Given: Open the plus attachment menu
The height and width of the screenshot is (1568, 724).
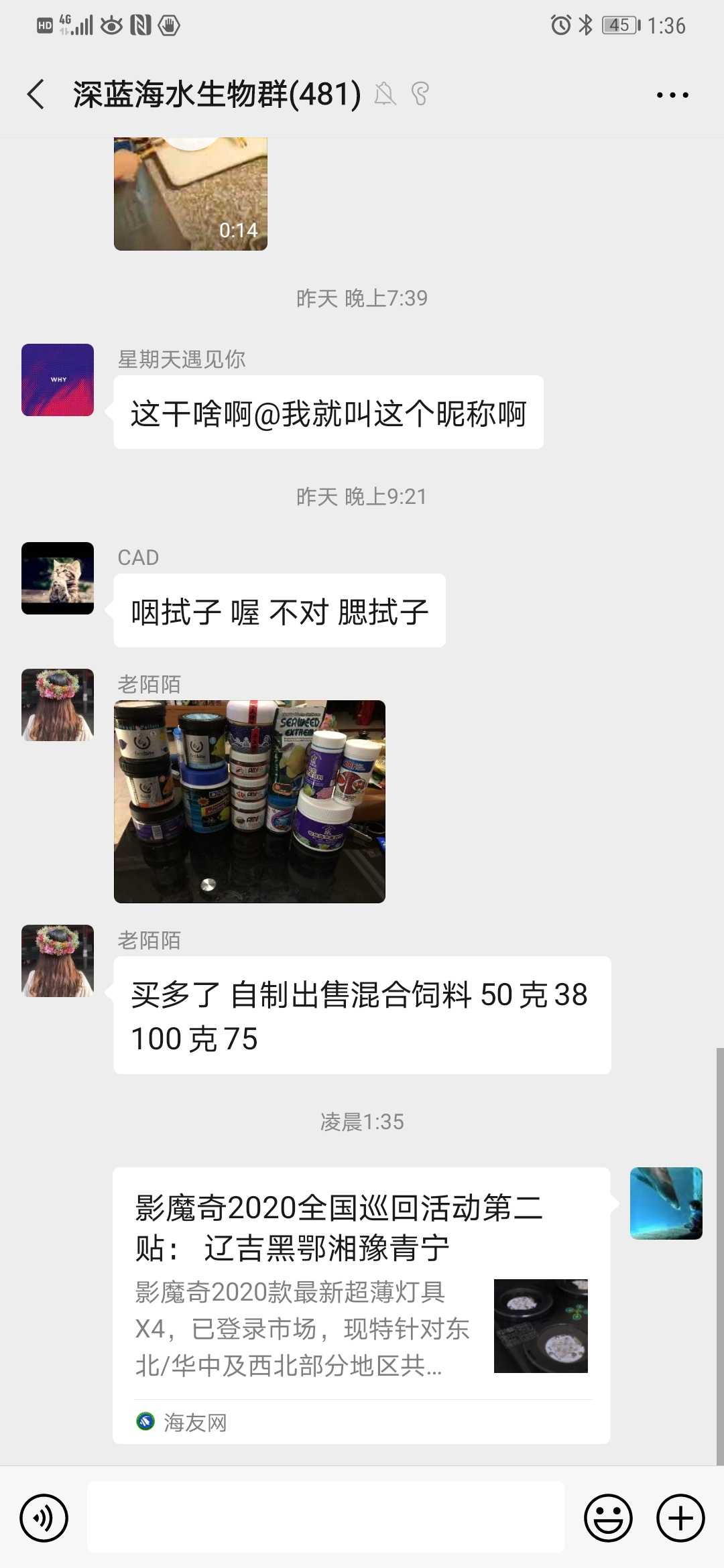Looking at the screenshot, I should (680, 1517).
